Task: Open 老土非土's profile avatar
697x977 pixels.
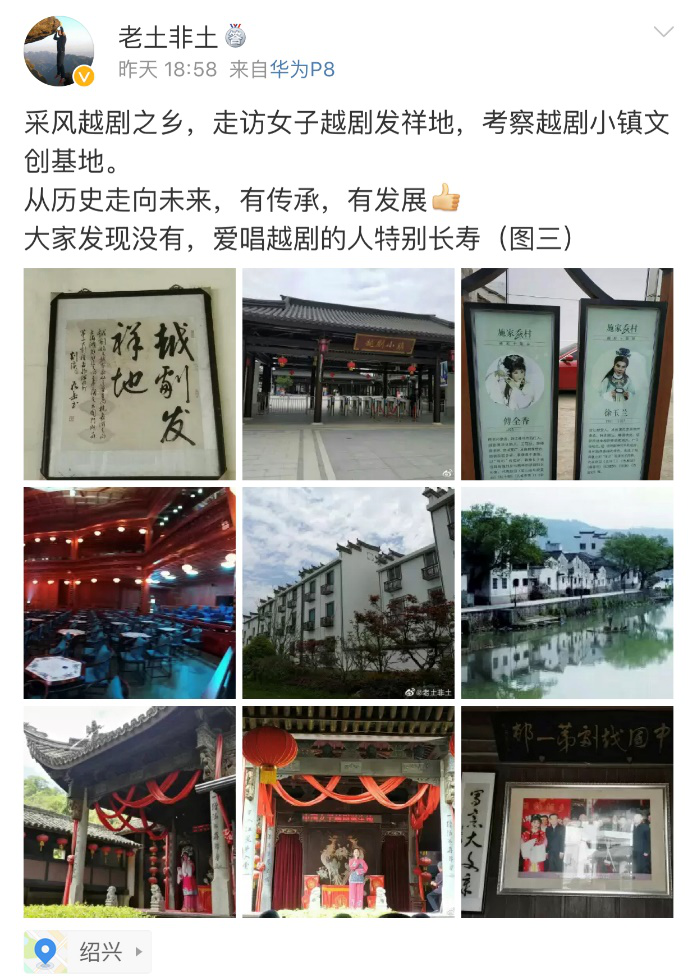Action: pos(59,51)
